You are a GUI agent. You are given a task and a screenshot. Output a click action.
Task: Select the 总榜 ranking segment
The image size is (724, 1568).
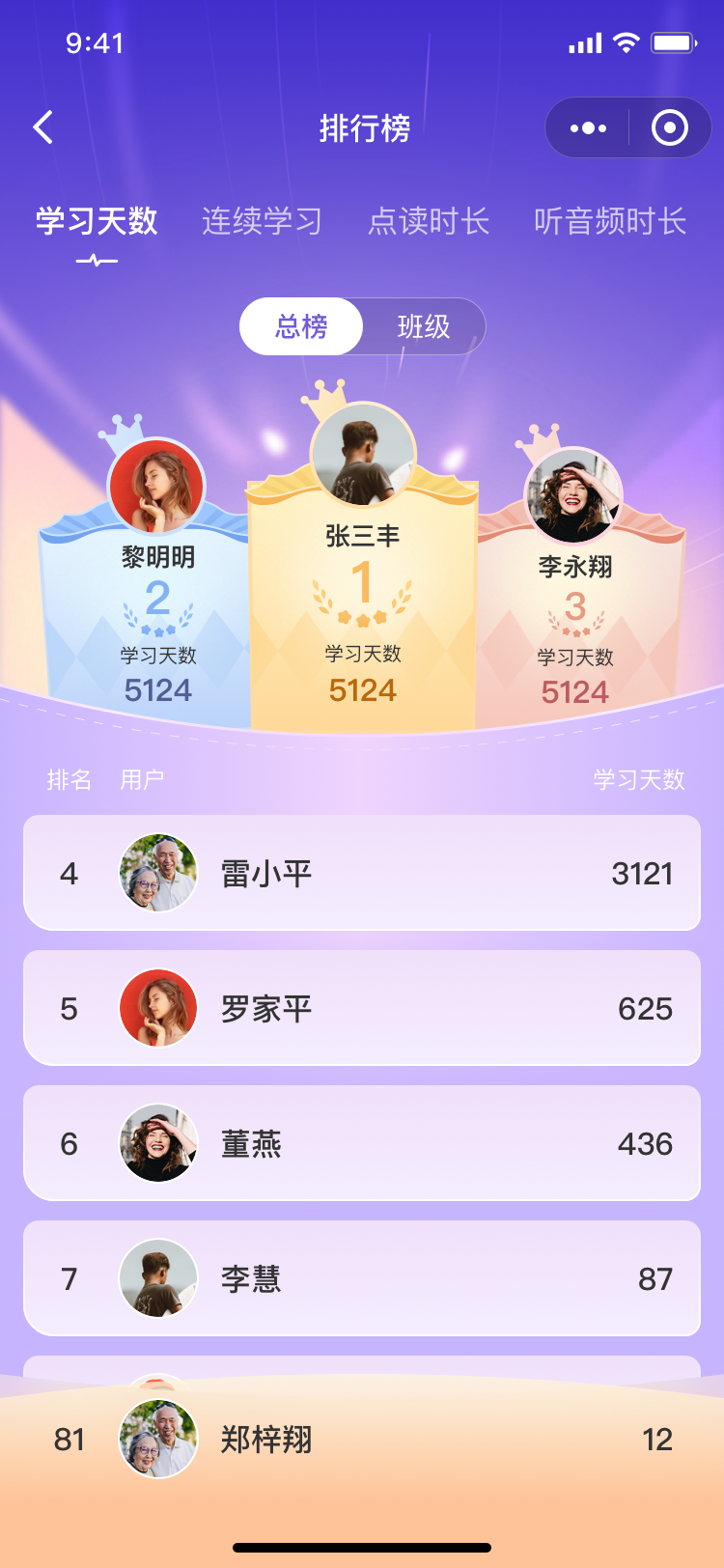tap(301, 326)
